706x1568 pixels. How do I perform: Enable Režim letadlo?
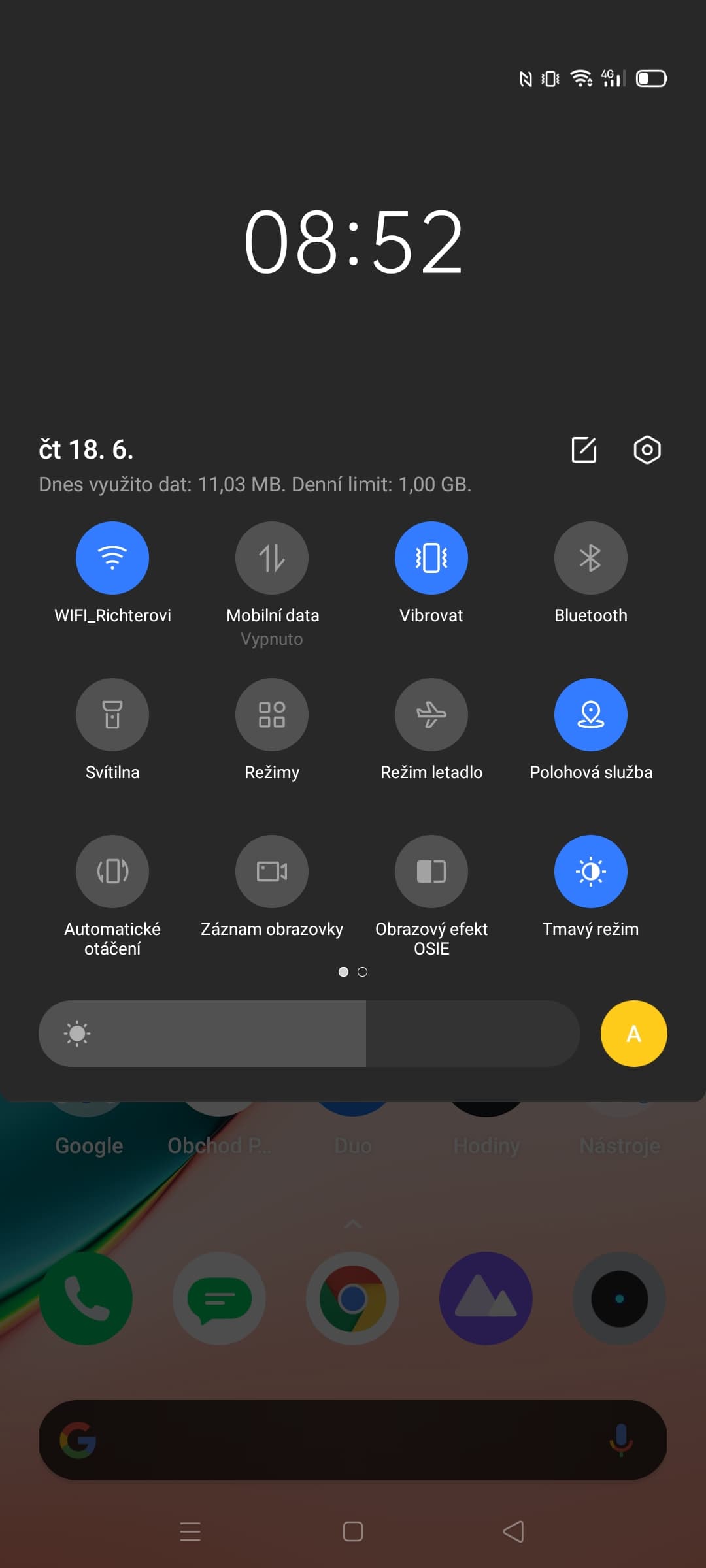(431, 715)
